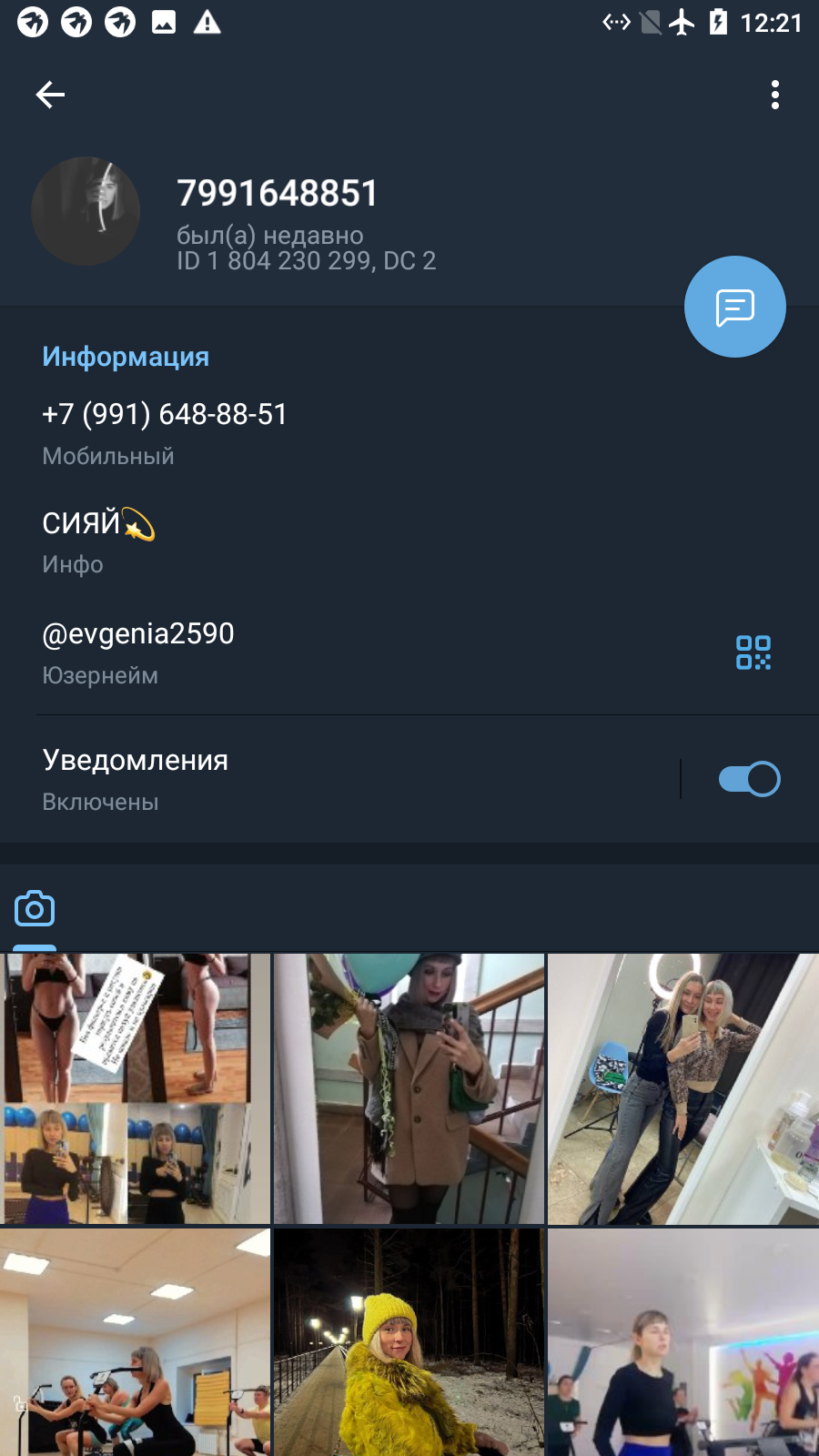The width and height of the screenshot is (819, 1456).
Task: Open the gym cycling class photo
Action: point(135,1342)
